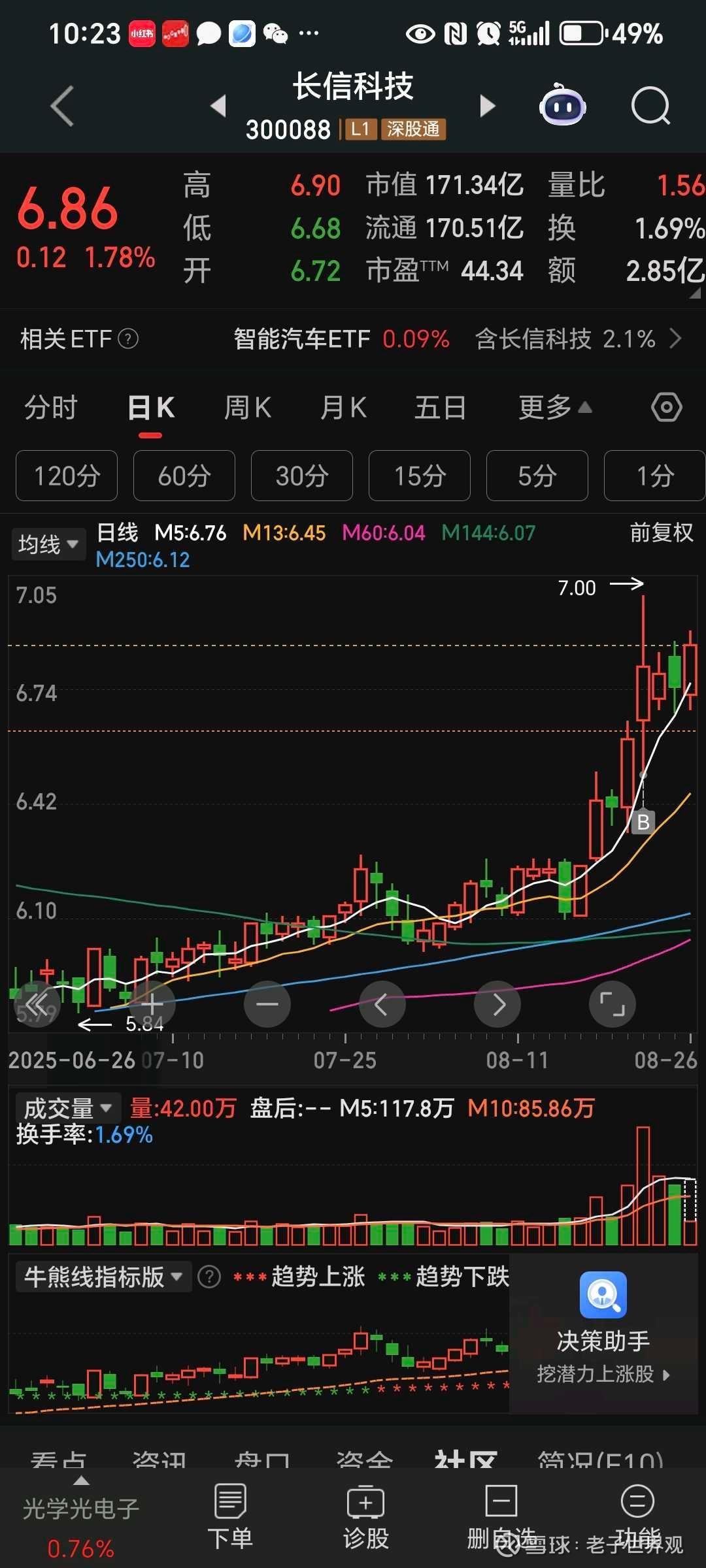Screen dimensions: 706x1568
Task: Switch to the 分时 chart tab
Action: coord(51,408)
